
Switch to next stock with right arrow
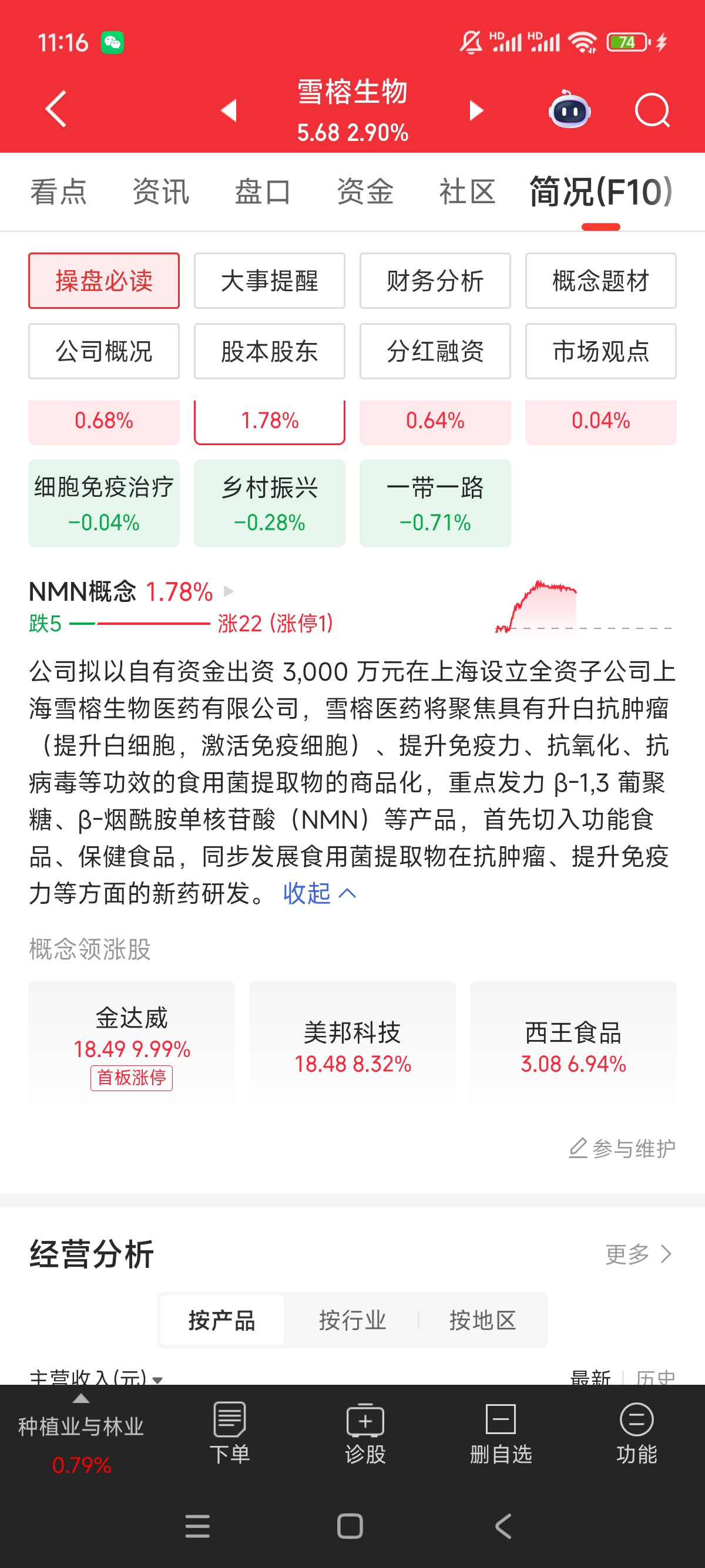tap(476, 111)
